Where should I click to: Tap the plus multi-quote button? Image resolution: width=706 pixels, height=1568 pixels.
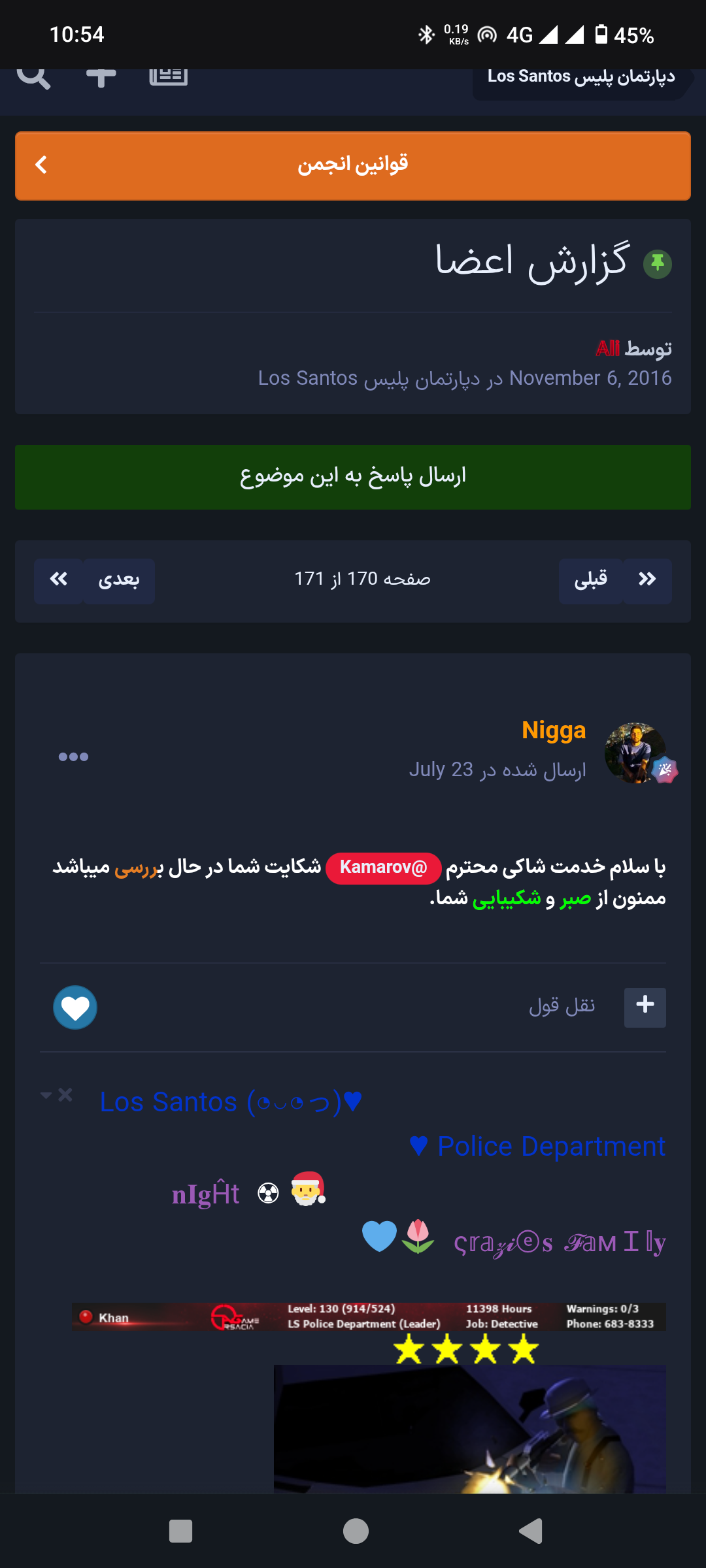point(645,1007)
